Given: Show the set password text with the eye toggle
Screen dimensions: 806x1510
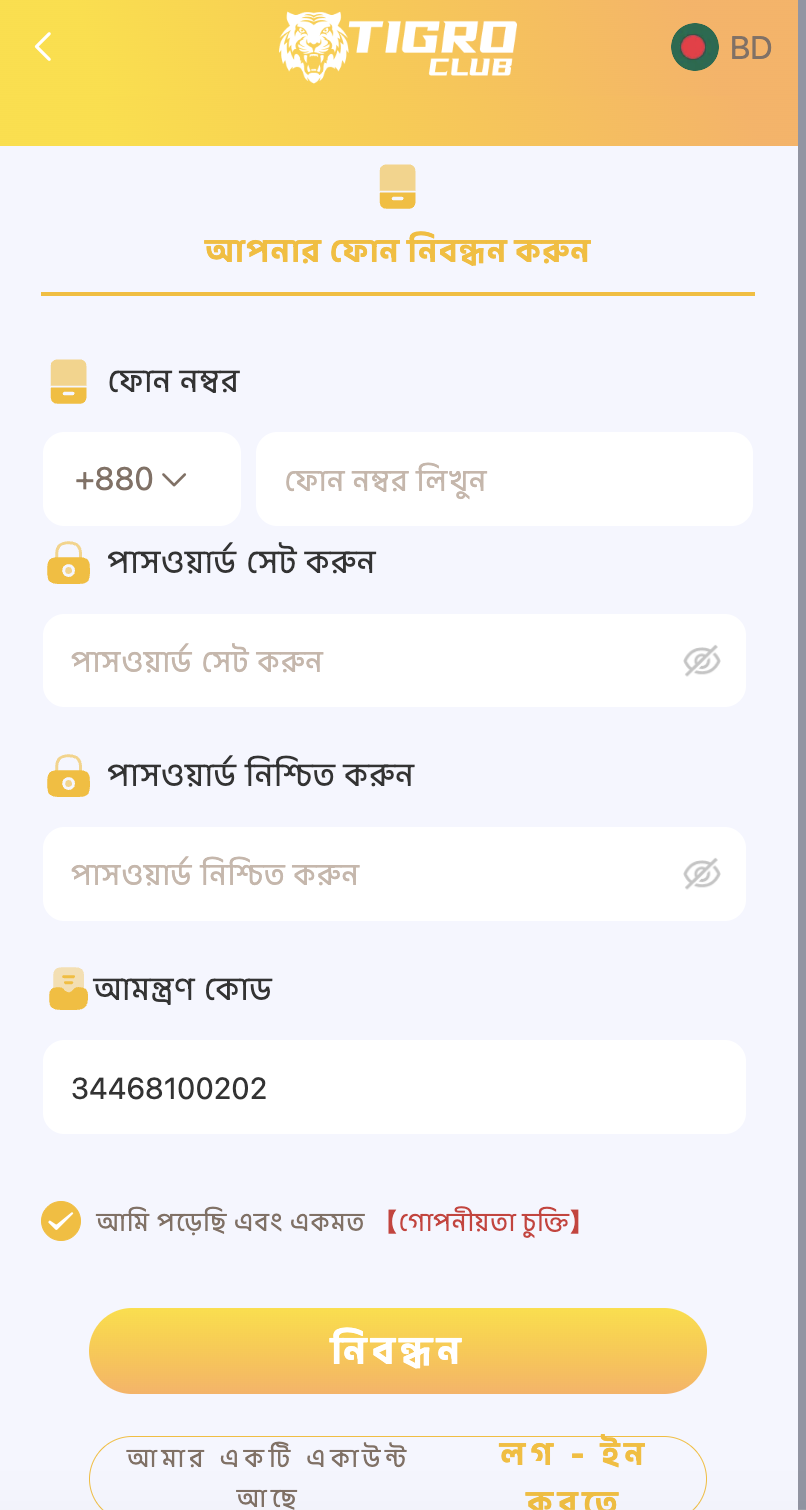Looking at the screenshot, I should [x=703, y=661].
